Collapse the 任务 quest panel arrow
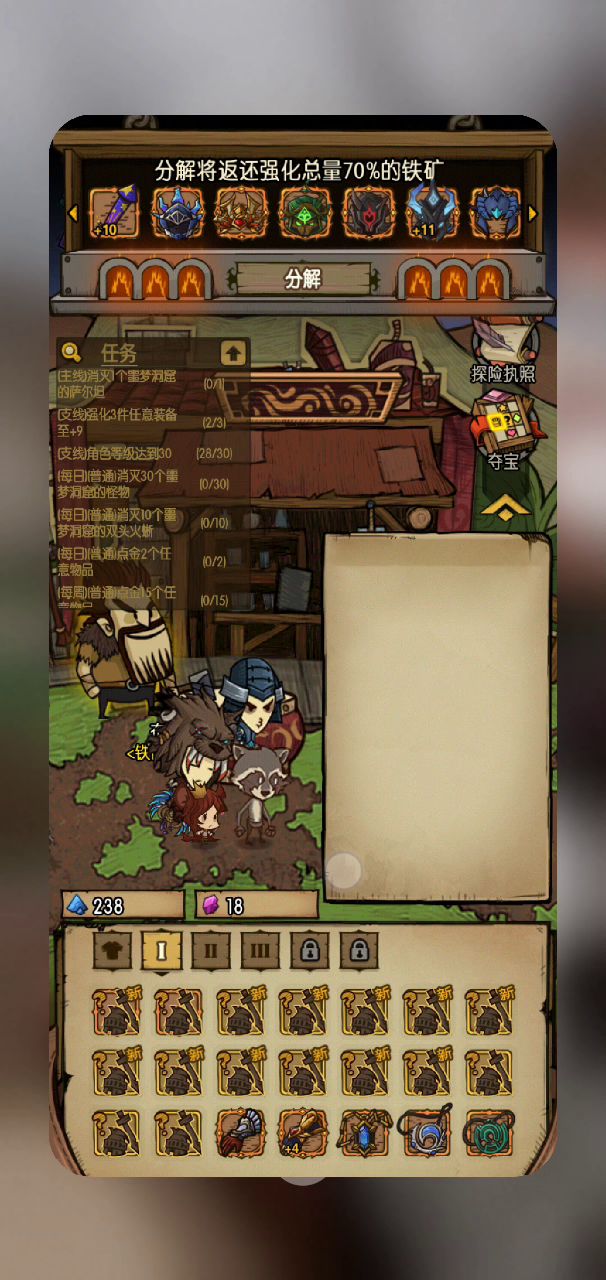 [x=233, y=352]
